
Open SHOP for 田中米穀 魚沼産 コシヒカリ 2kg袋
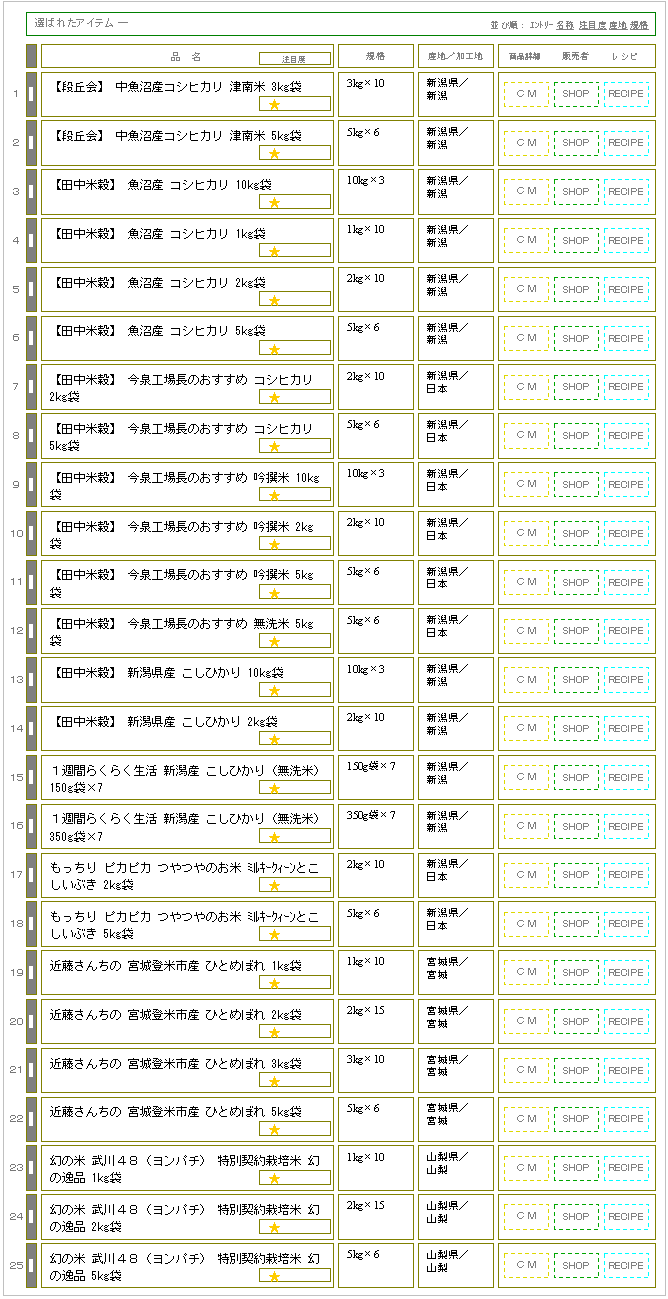point(576,290)
